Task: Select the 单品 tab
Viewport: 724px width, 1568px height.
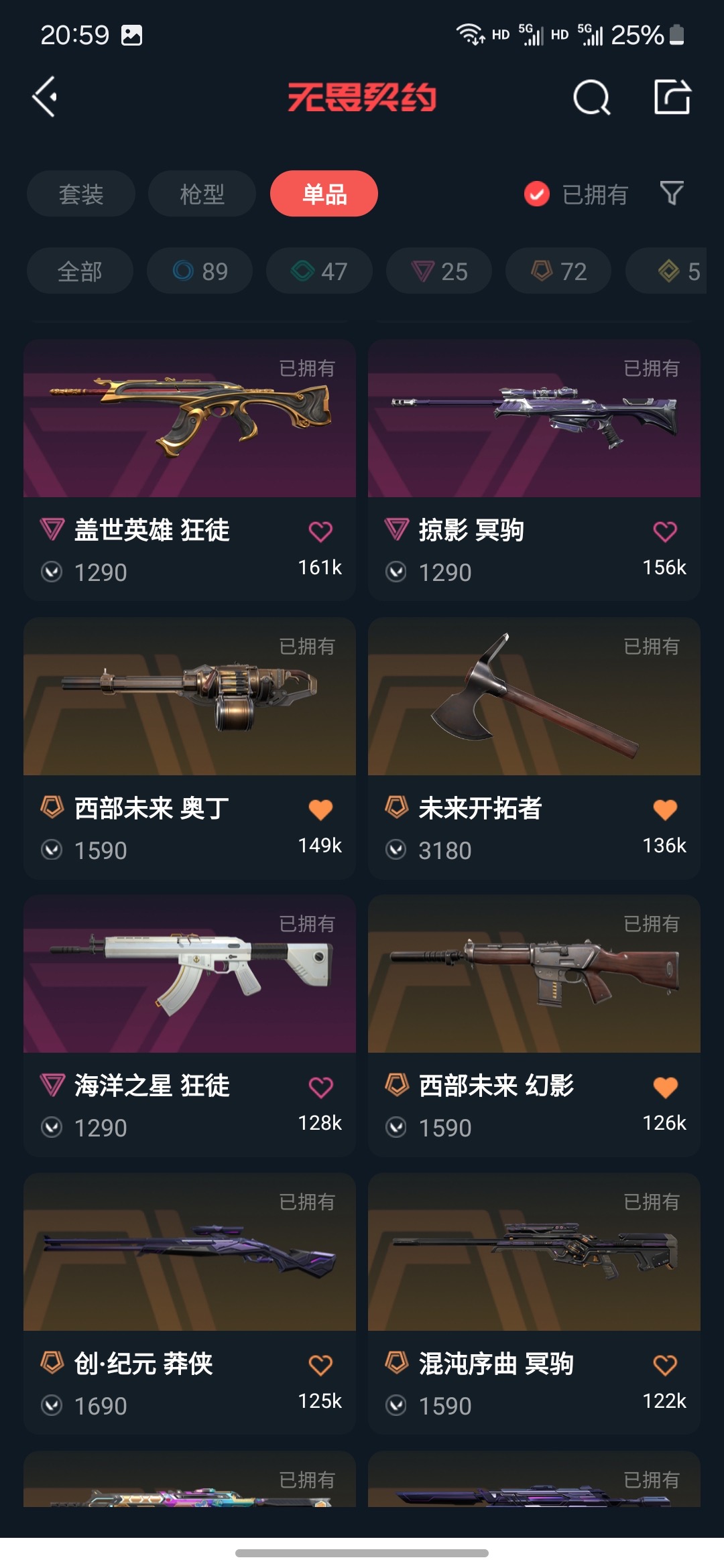Action: [324, 194]
